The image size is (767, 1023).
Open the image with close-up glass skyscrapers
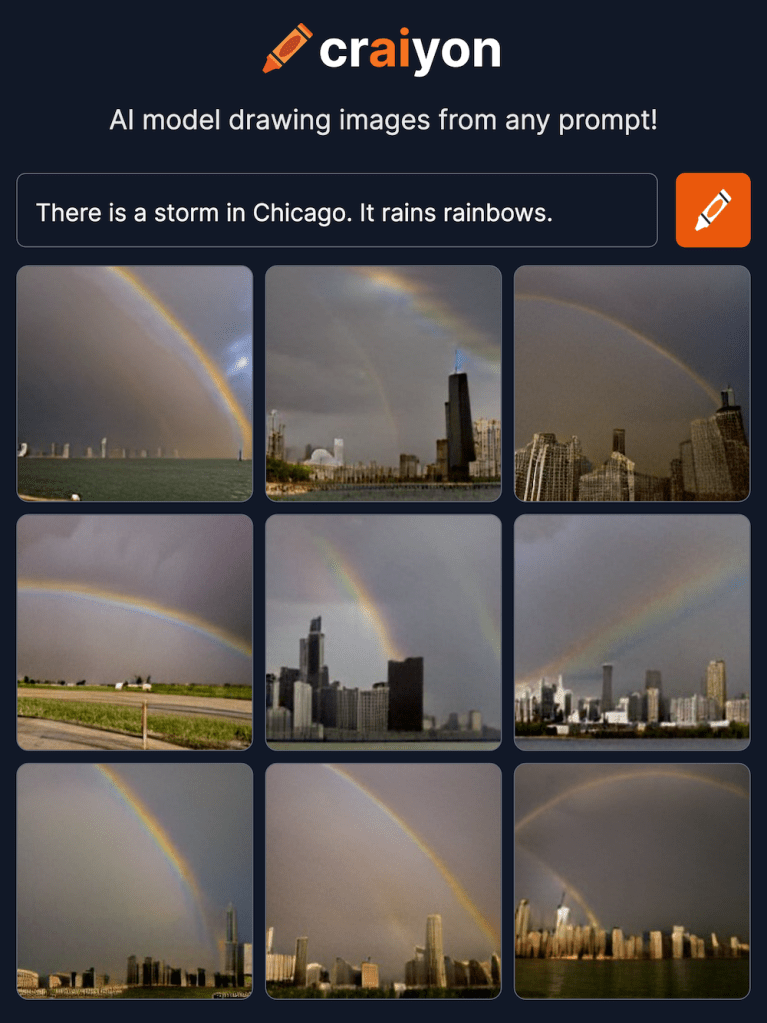point(631,383)
